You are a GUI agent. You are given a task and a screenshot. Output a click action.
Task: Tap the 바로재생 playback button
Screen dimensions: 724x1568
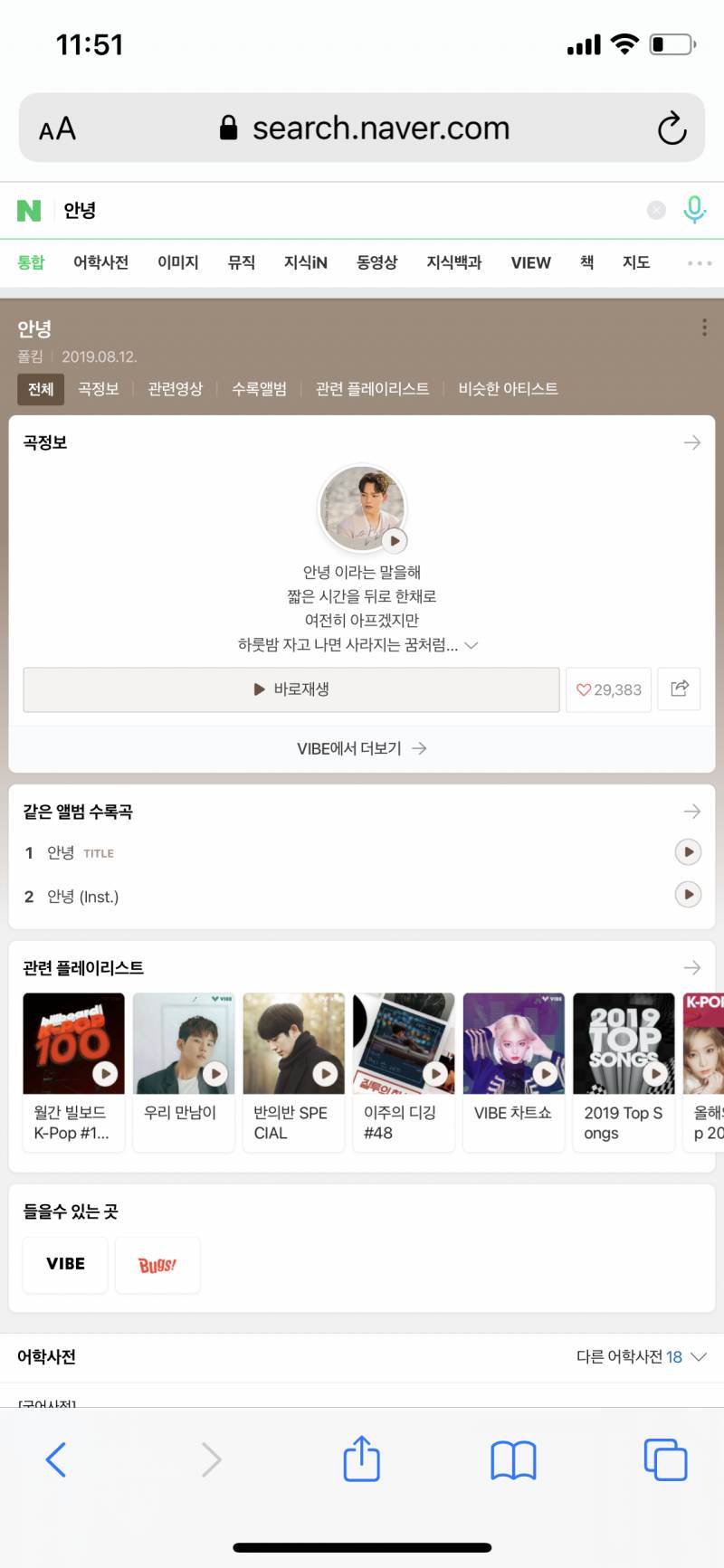click(x=291, y=689)
